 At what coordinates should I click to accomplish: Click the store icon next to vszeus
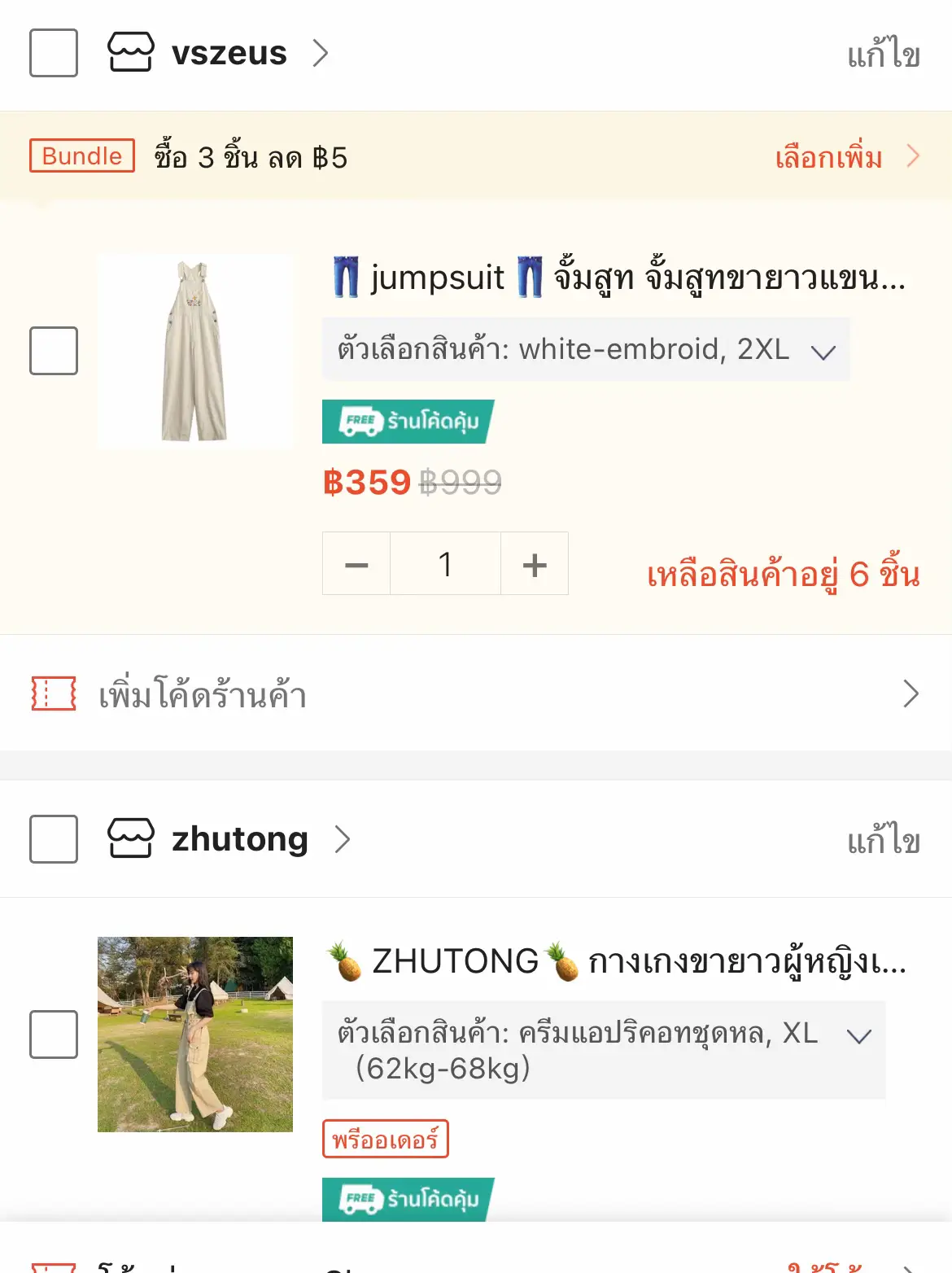click(x=131, y=52)
